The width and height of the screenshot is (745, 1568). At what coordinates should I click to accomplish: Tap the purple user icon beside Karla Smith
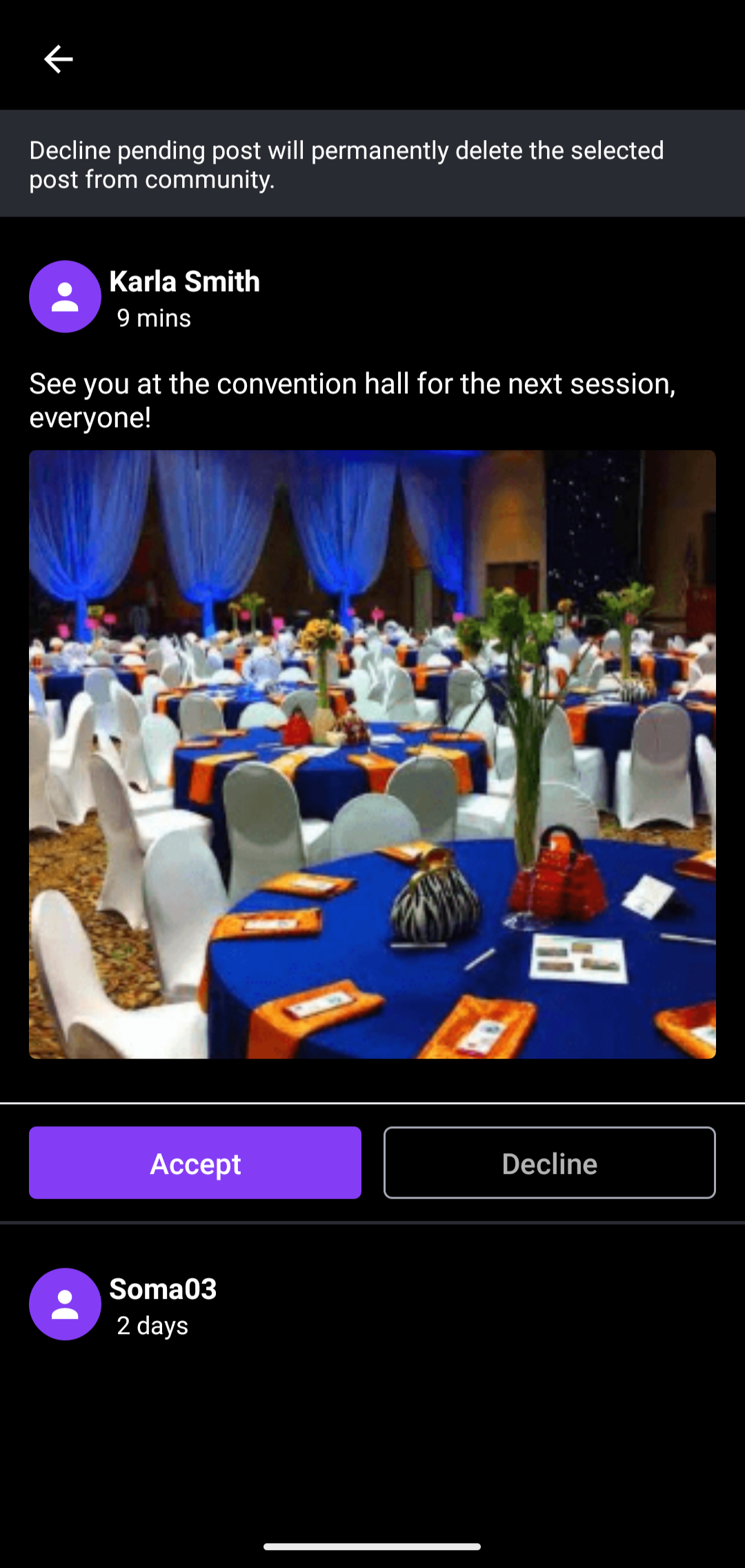pyautogui.click(x=65, y=297)
